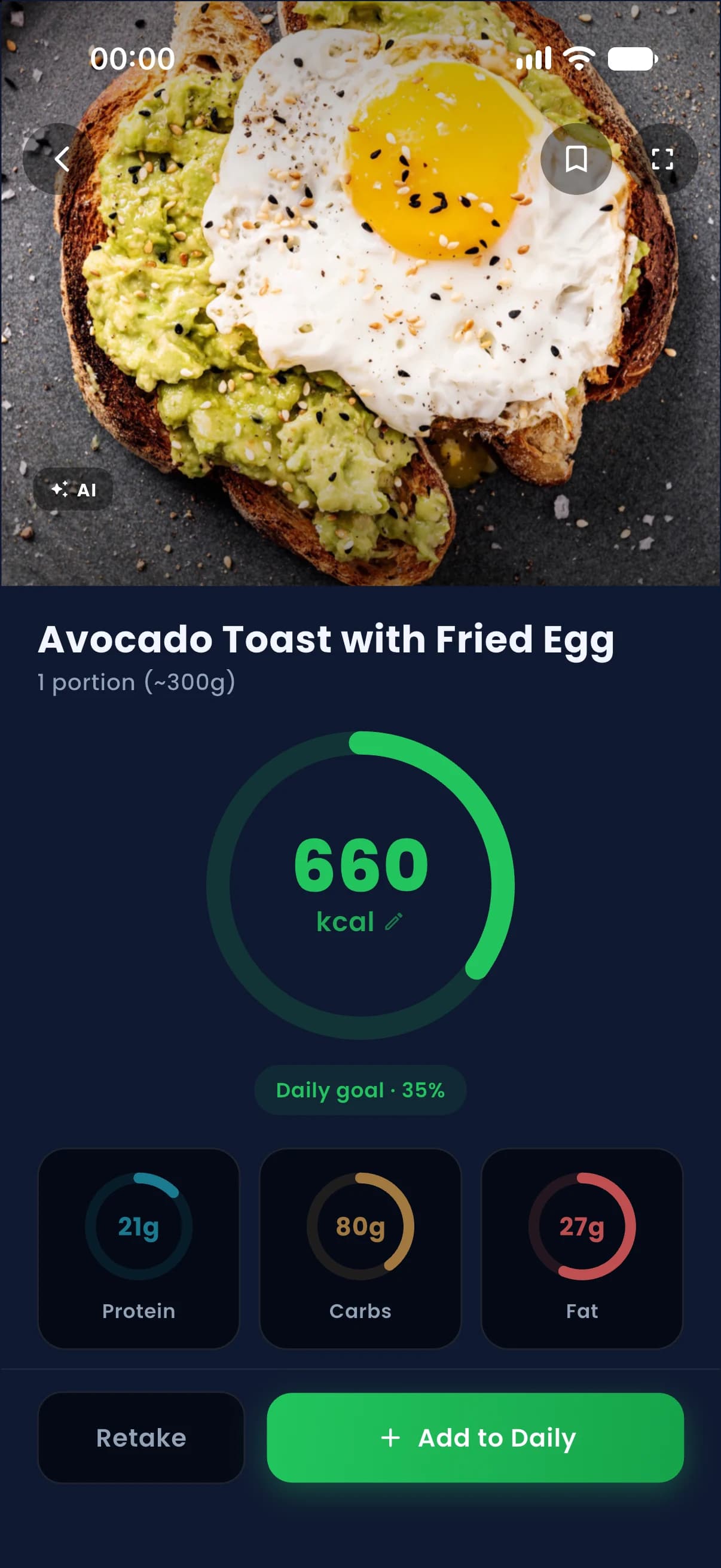The width and height of the screenshot is (721, 1568).
Task: Bookmark this meal
Action: pos(576,159)
